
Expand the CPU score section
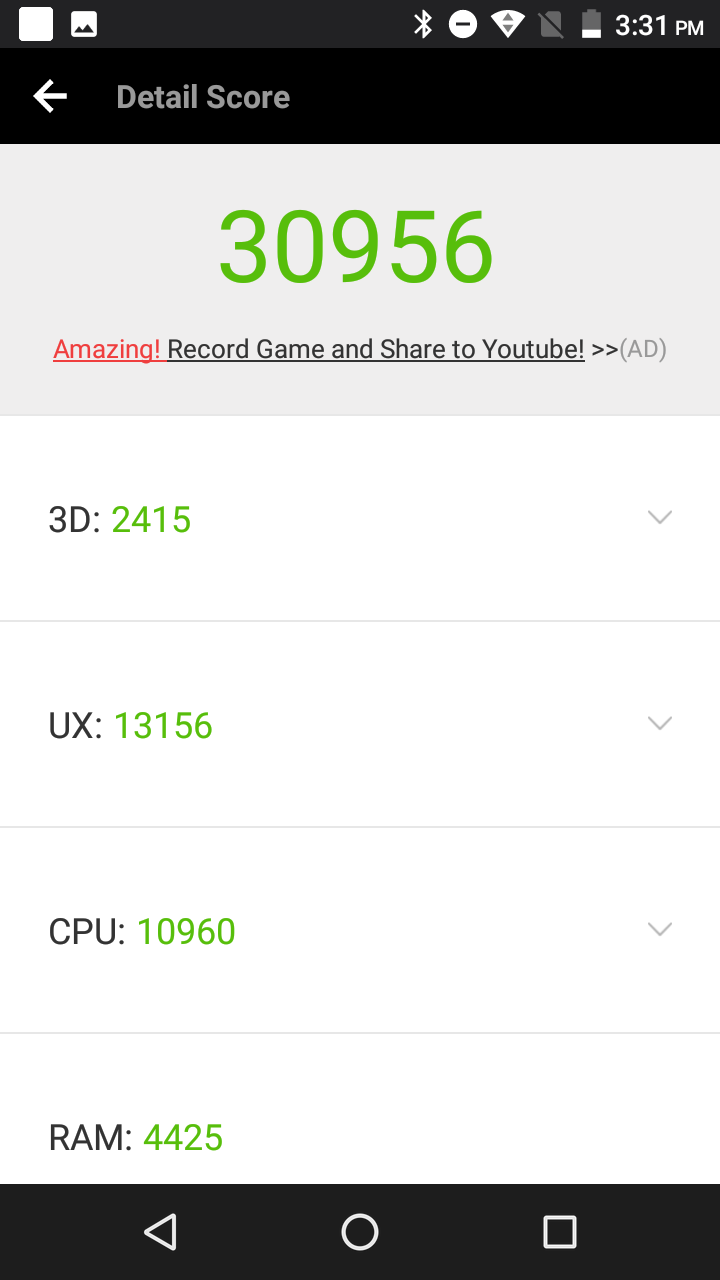pos(659,930)
